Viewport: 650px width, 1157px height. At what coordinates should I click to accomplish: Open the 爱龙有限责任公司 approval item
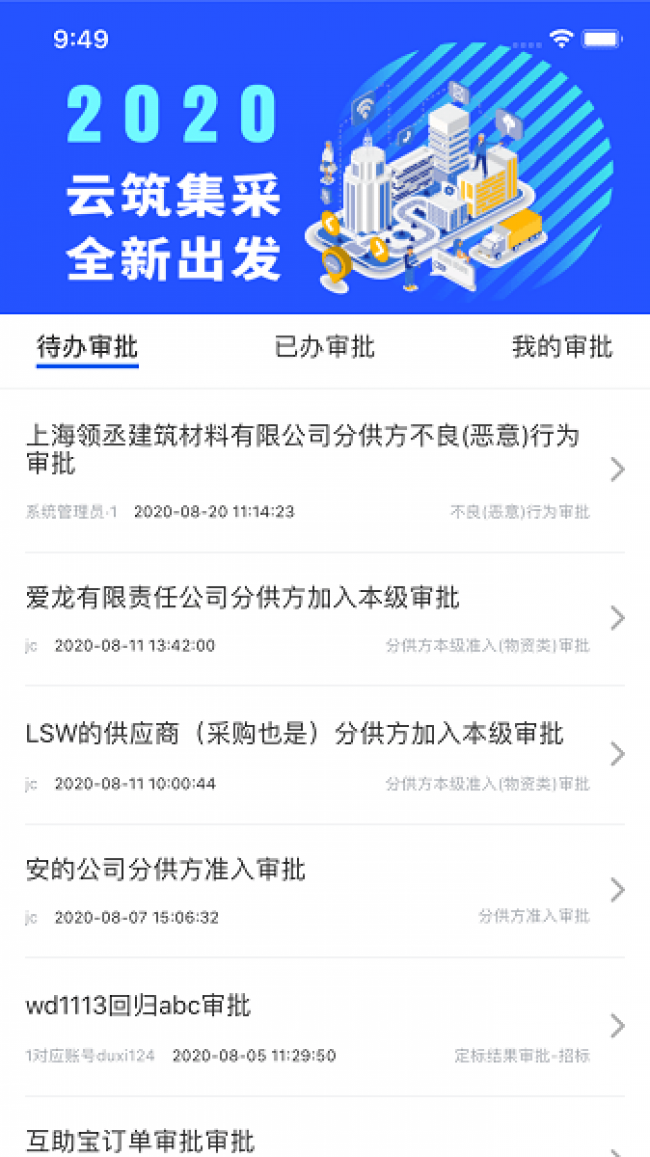click(325, 619)
